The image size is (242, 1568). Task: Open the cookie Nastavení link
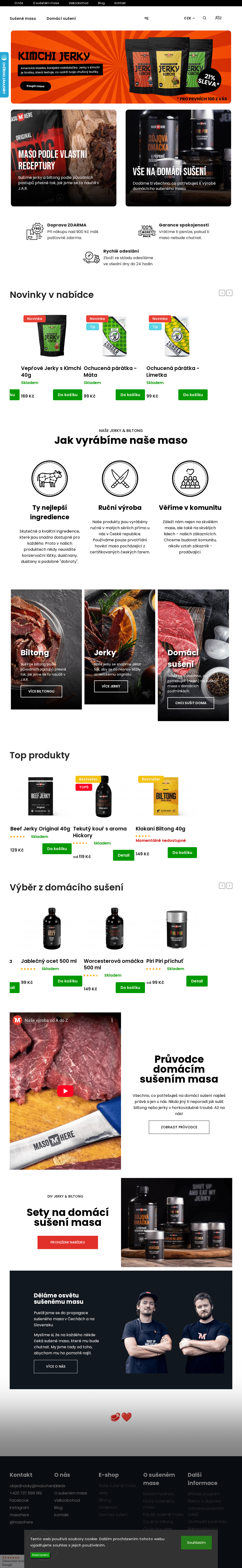click(40, 1555)
